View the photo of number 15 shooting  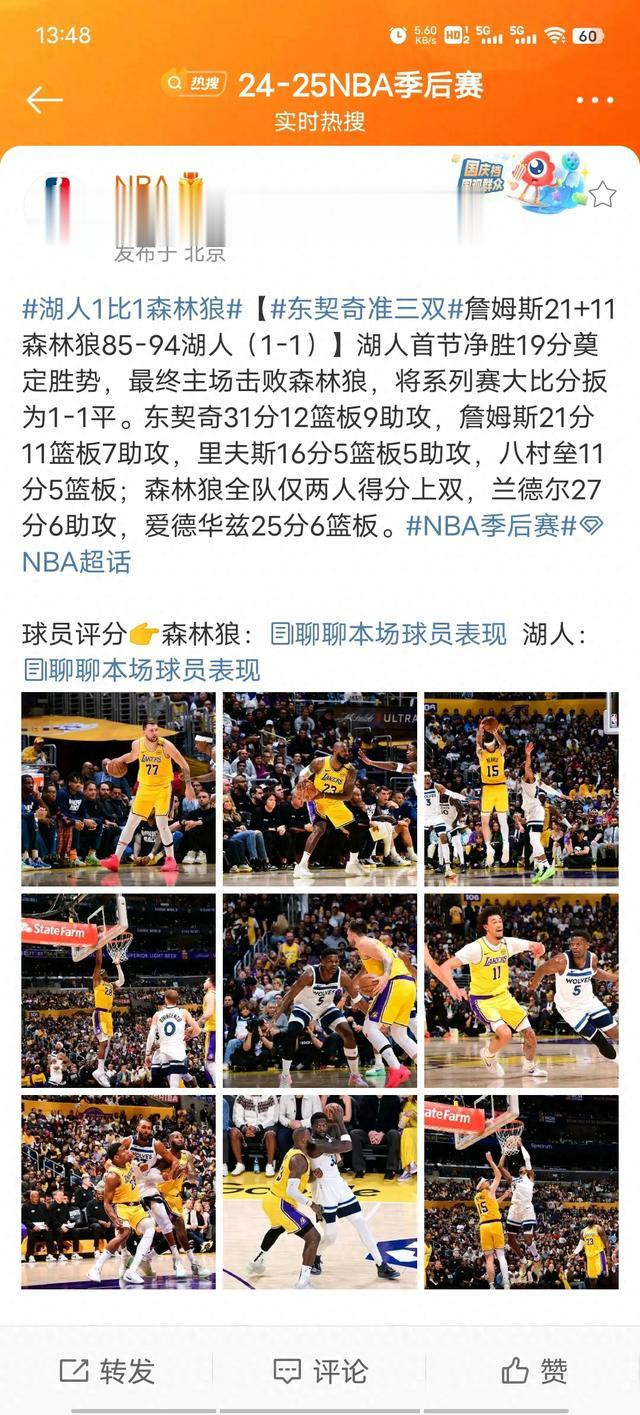521,789
